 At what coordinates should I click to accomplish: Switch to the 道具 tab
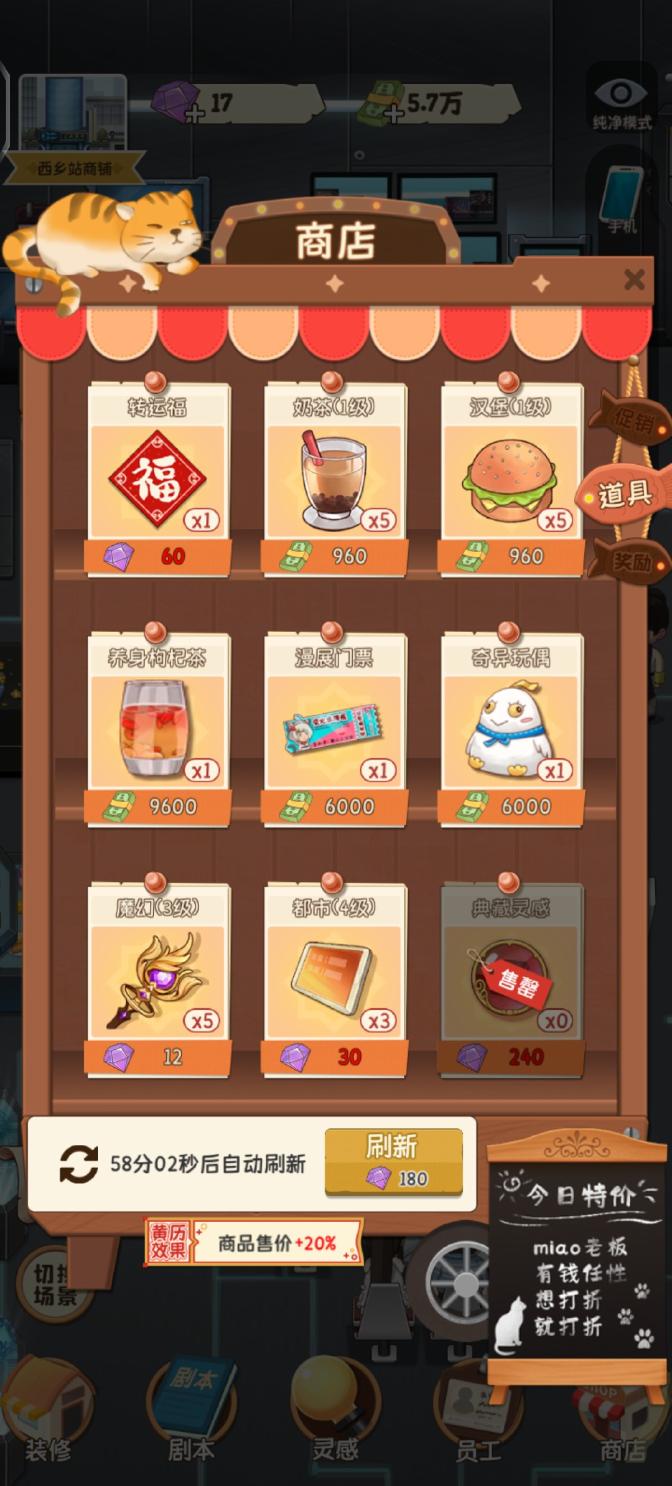coord(626,492)
